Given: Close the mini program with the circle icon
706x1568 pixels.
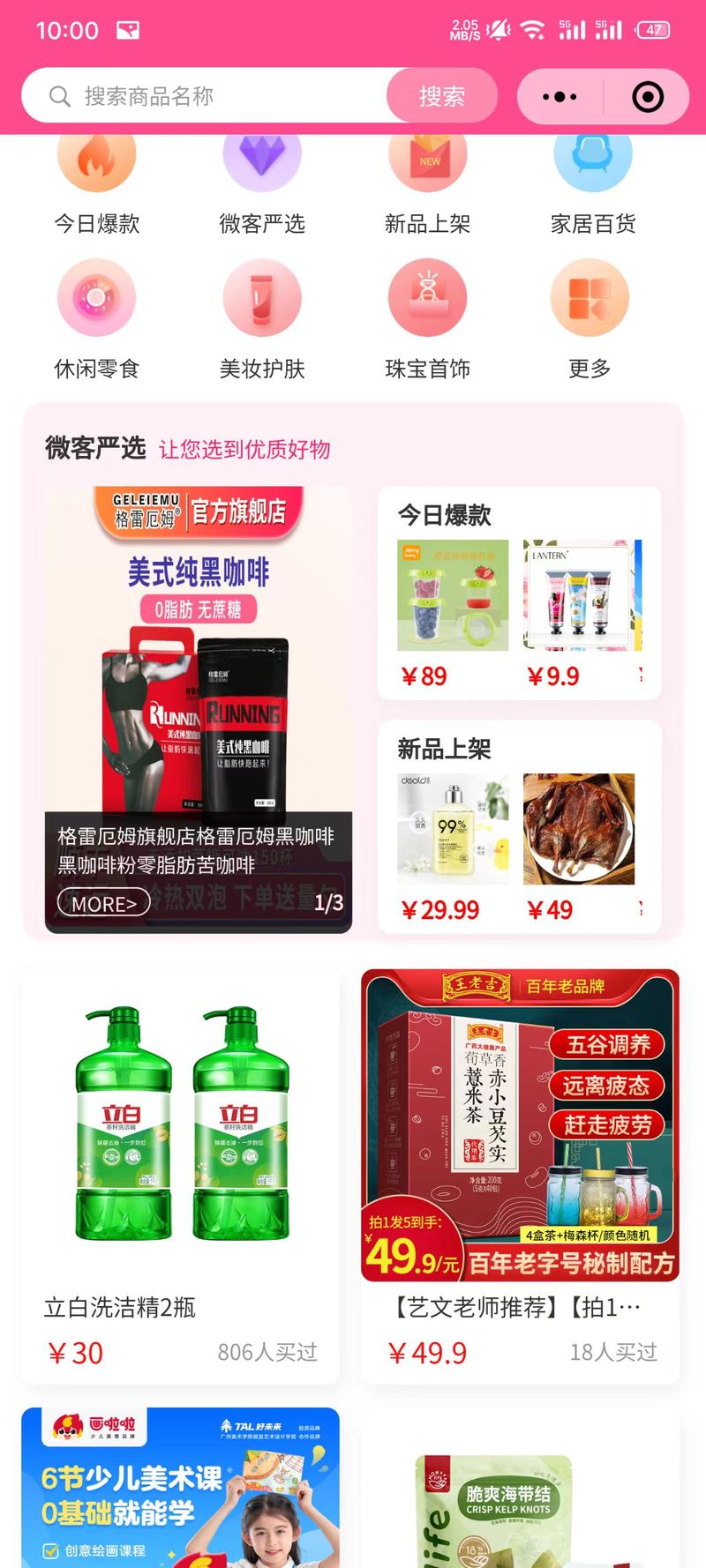Looking at the screenshot, I should pyautogui.click(x=648, y=97).
